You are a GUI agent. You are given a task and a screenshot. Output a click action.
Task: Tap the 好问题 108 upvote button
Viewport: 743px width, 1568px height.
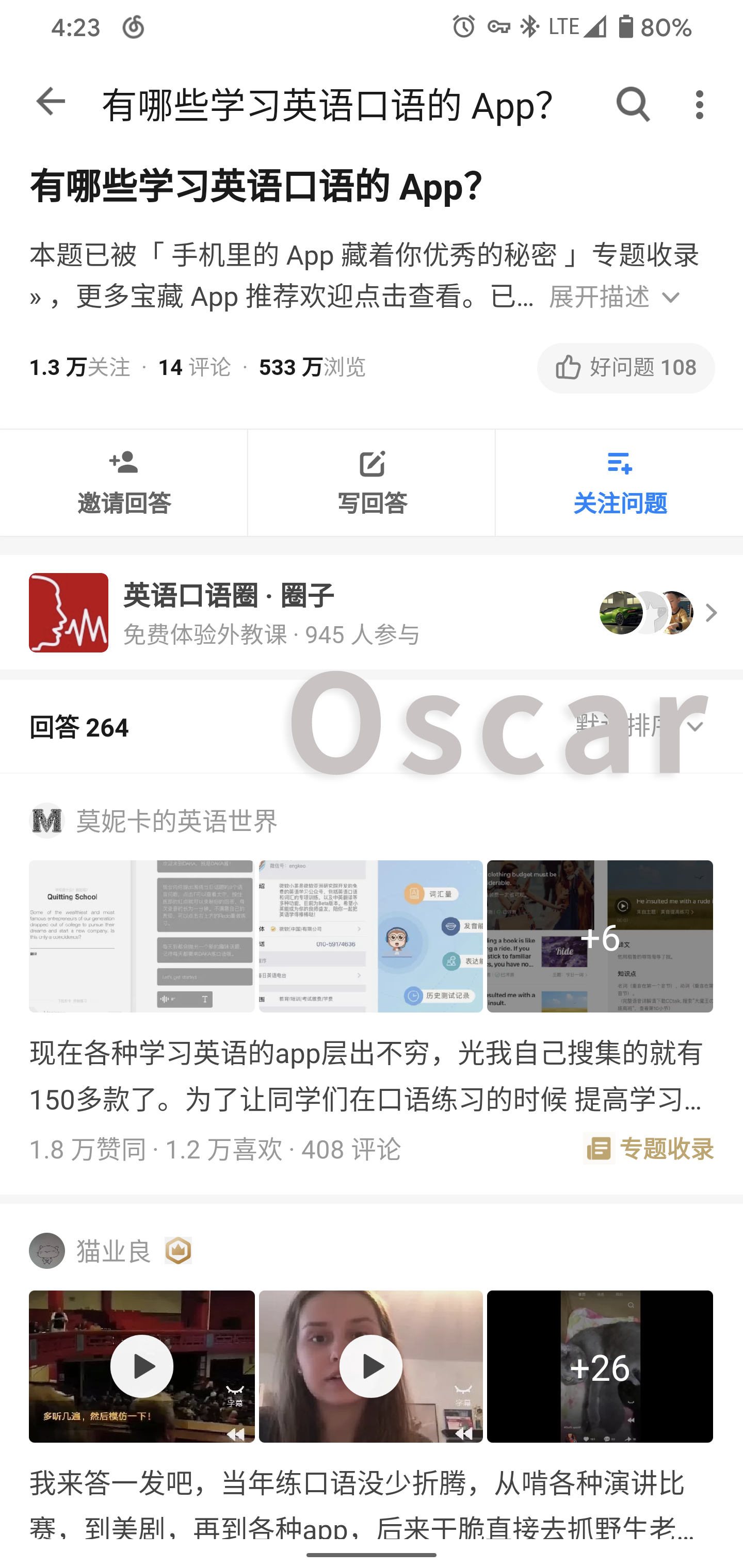(x=625, y=368)
